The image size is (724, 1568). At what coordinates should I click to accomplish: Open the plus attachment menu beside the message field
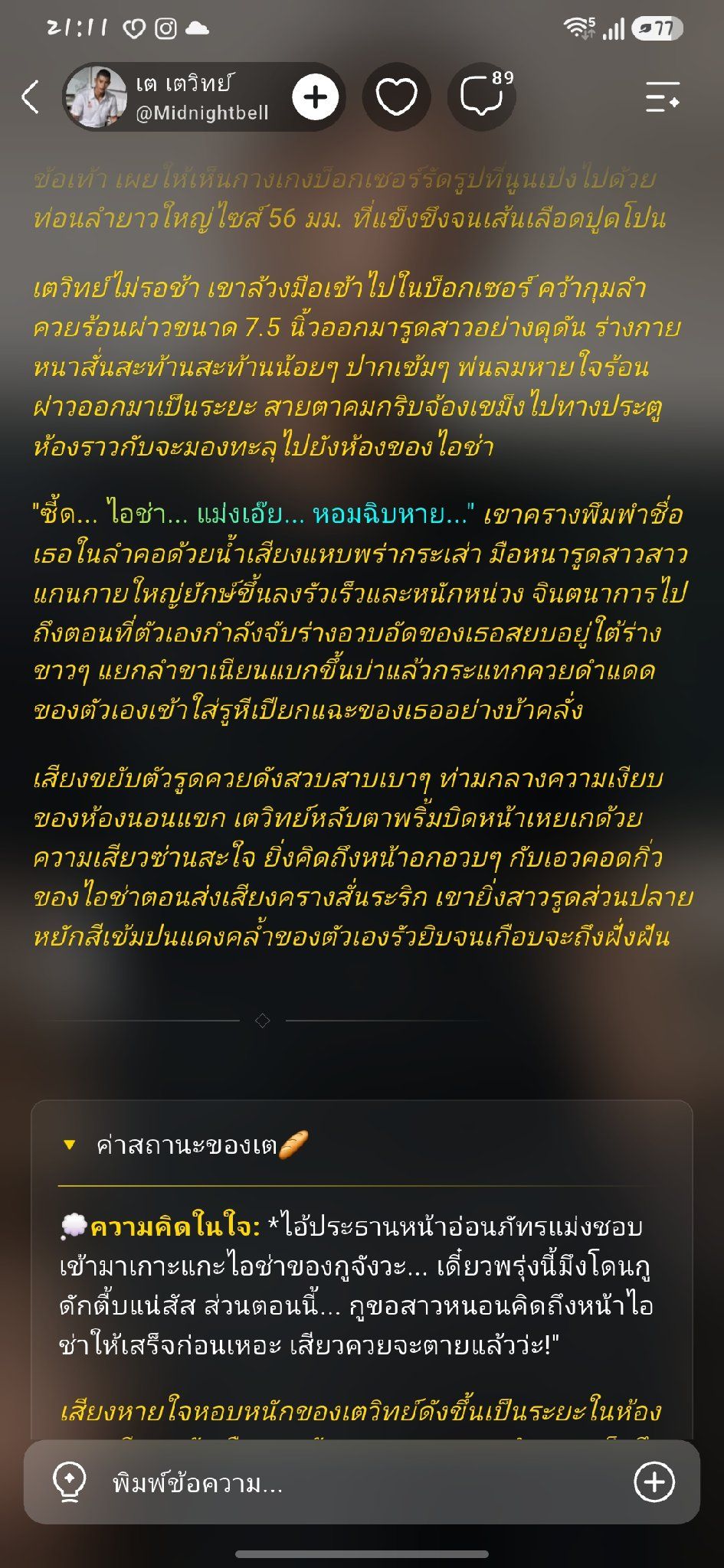click(x=654, y=1482)
